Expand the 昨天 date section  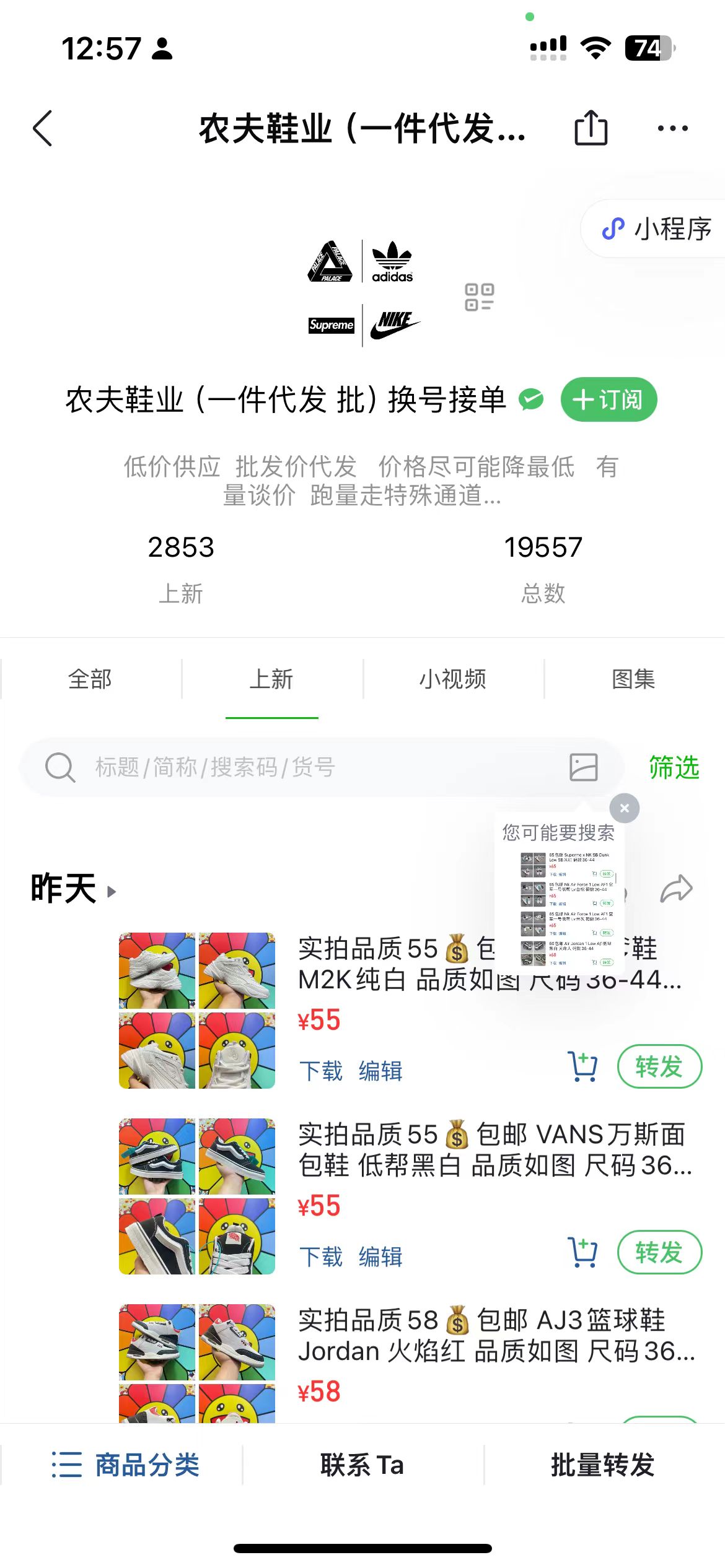click(73, 889)
